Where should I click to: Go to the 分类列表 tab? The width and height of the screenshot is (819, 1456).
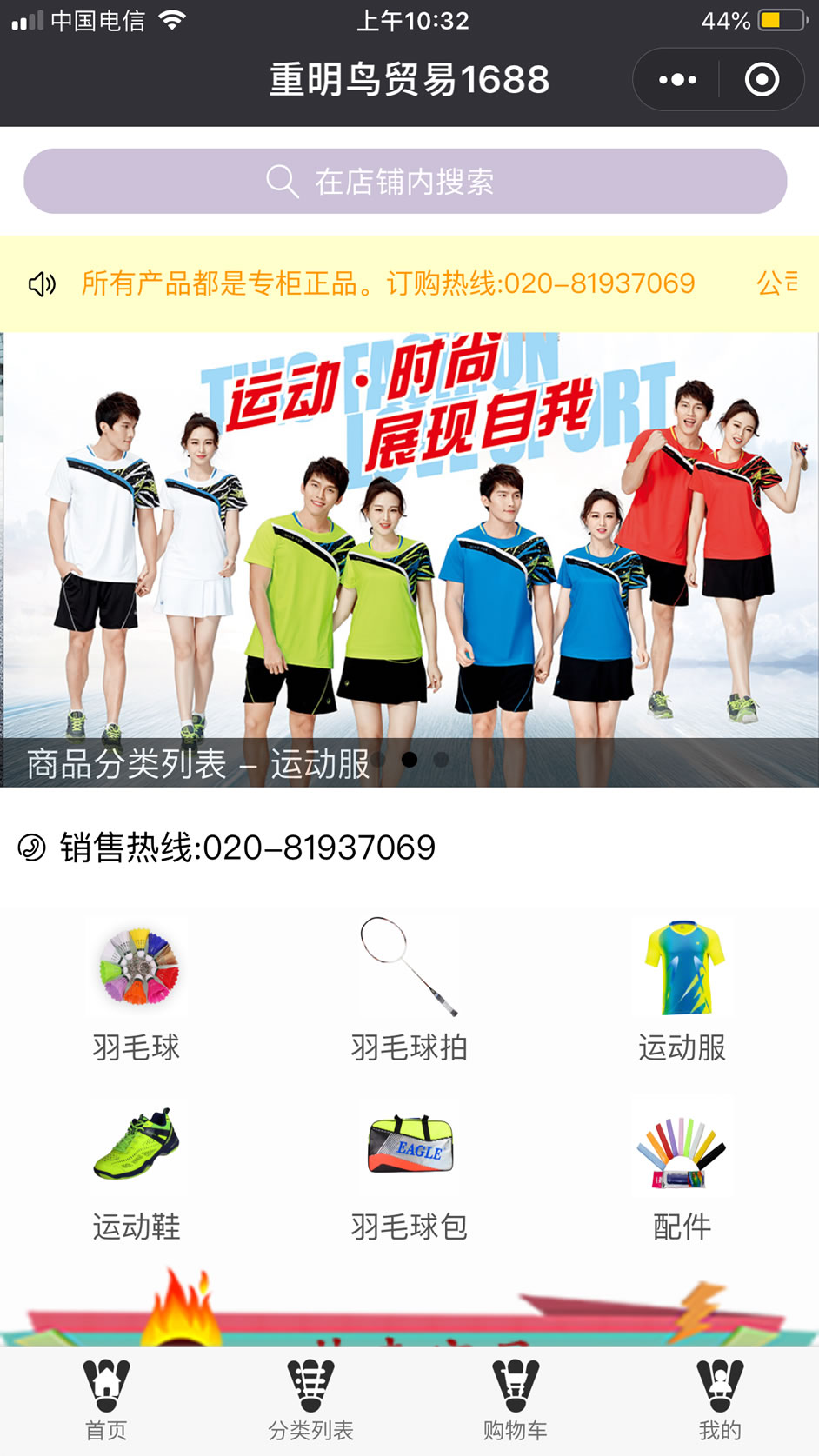pos(310,1401)
